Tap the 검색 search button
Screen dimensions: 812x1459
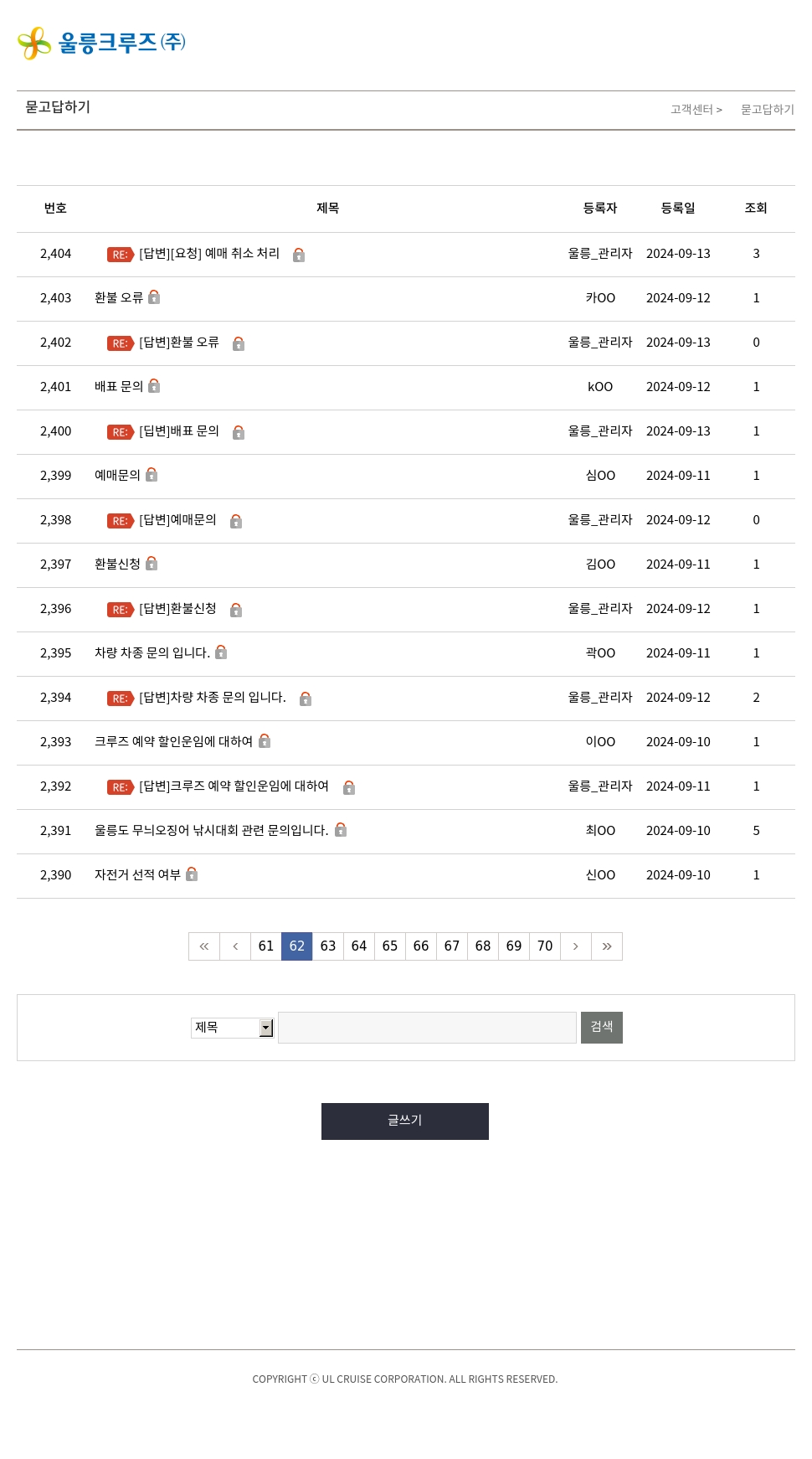point(602,1028)
